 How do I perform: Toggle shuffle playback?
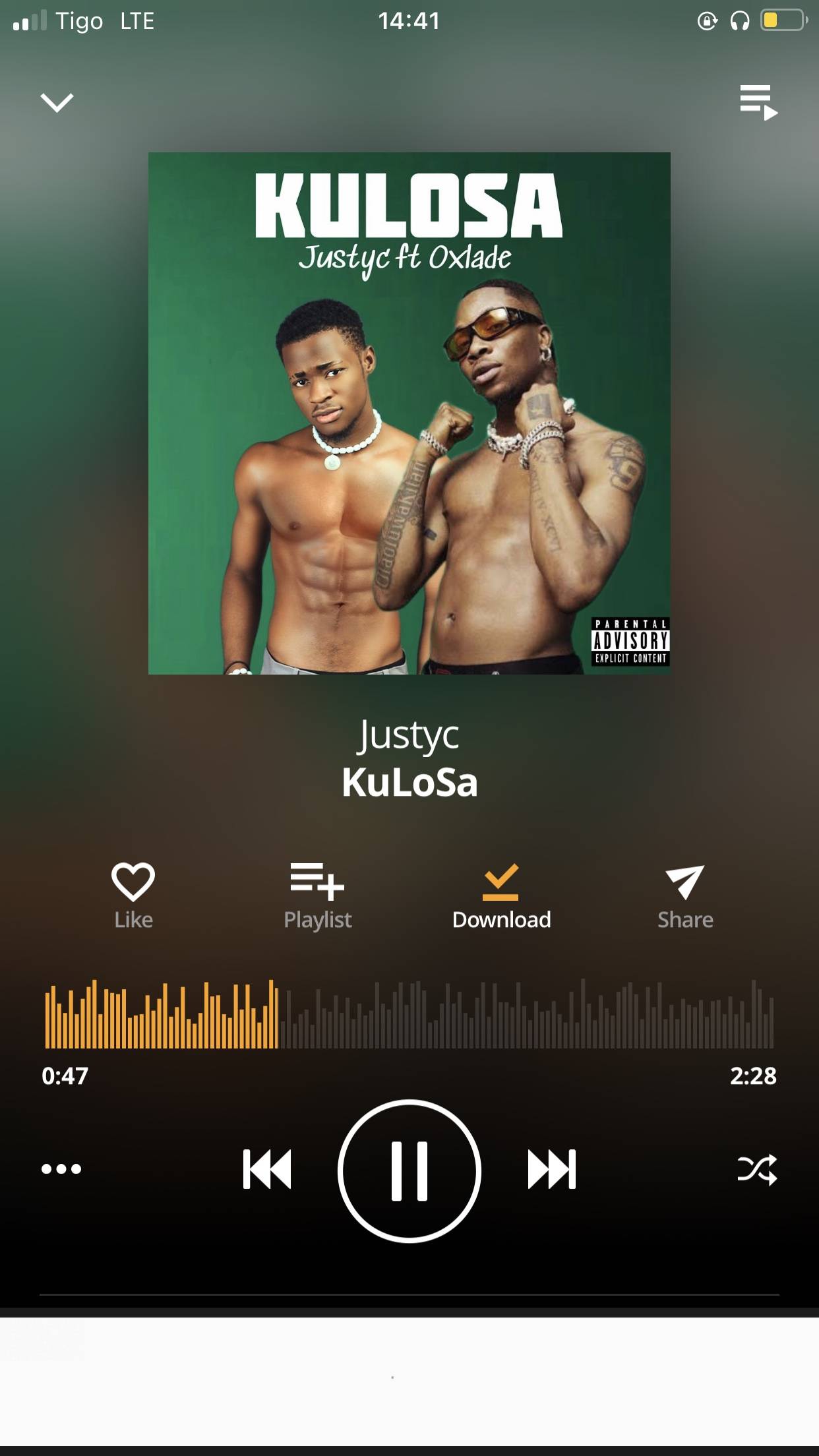(x=757, y=1170)
